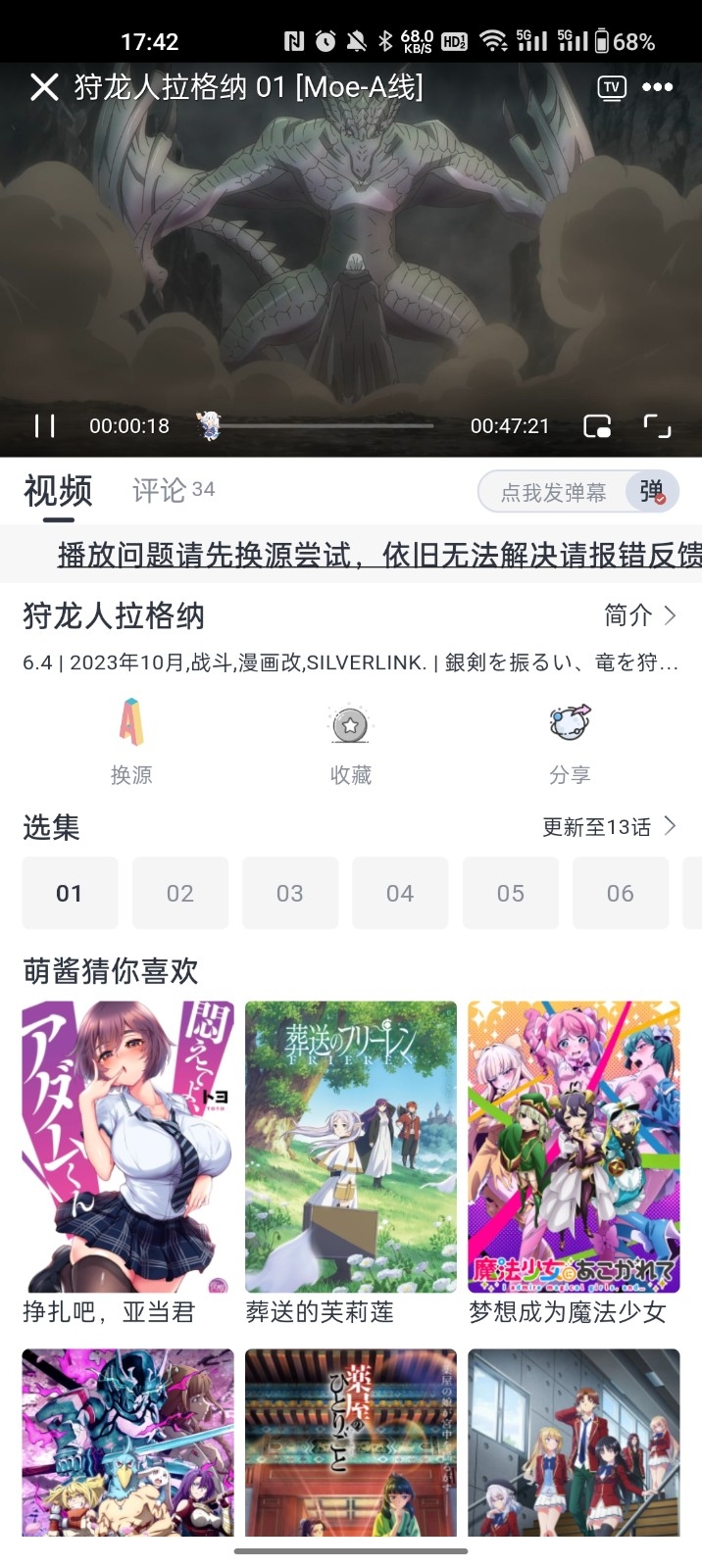Cast video to TV

[x=612, y=87]
